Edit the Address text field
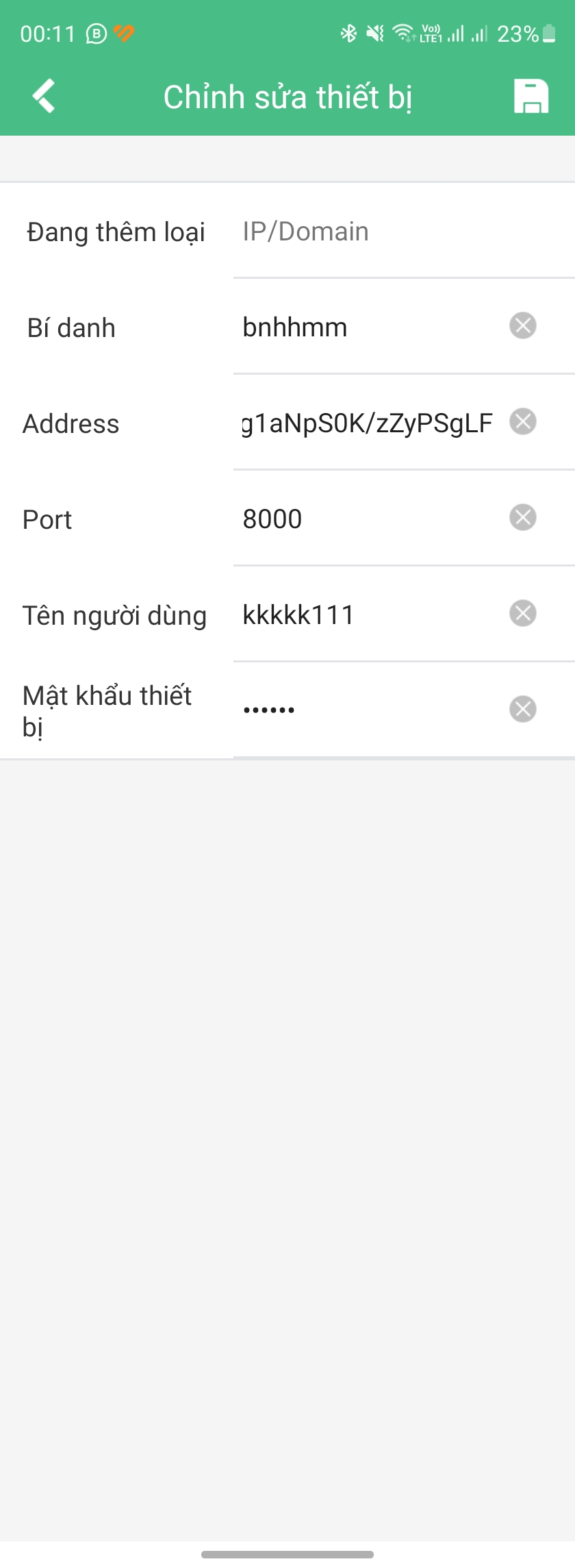Viewport: 575px width, 1568px height. coord(366,423)
